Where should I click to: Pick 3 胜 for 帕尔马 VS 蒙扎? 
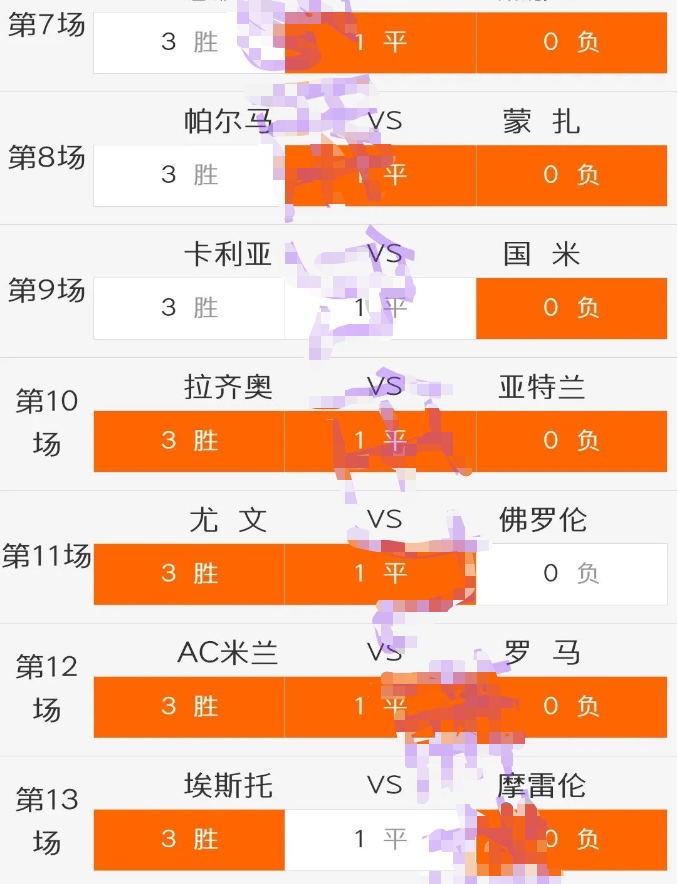189,175
